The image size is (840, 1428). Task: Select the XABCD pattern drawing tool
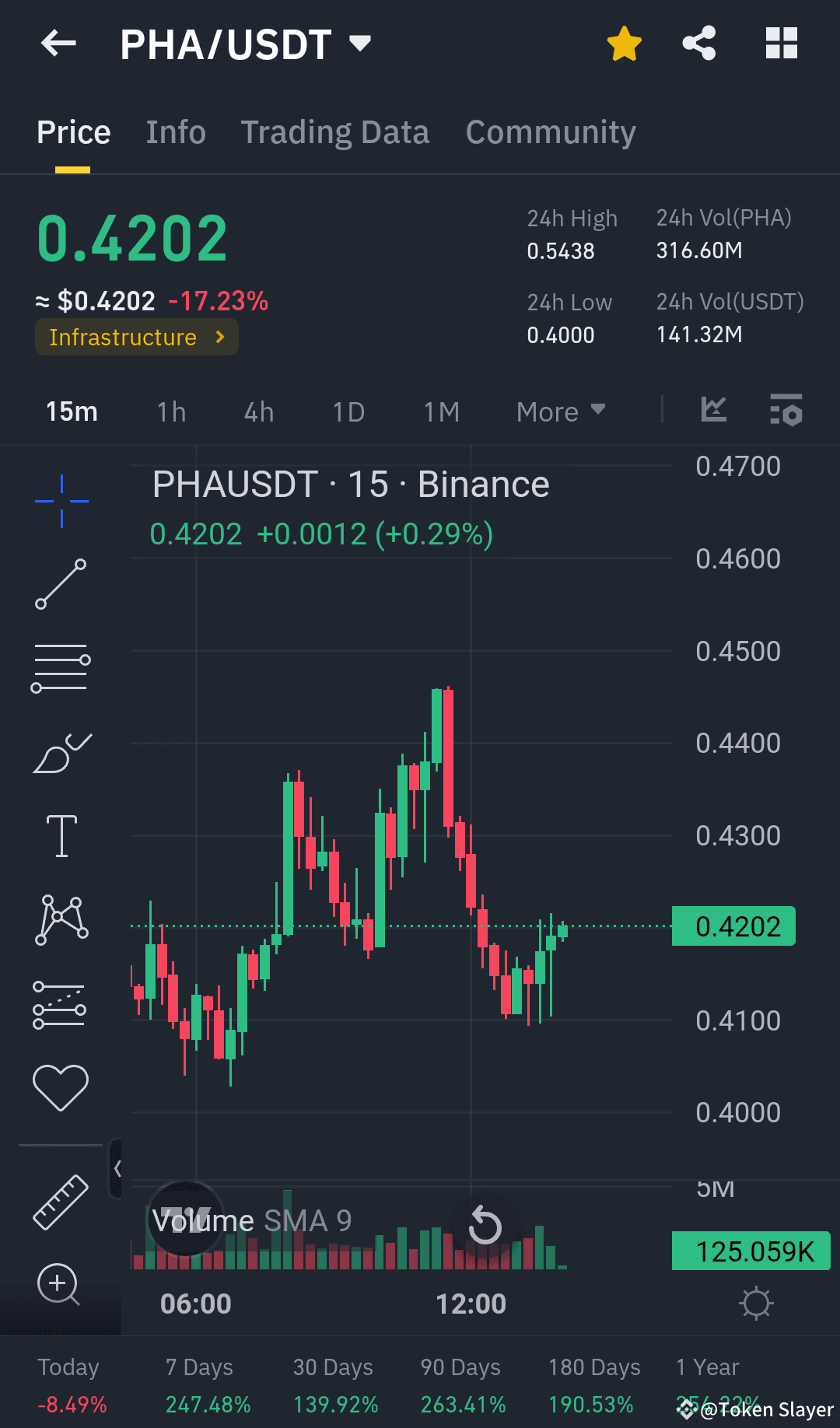click(61, 919)
